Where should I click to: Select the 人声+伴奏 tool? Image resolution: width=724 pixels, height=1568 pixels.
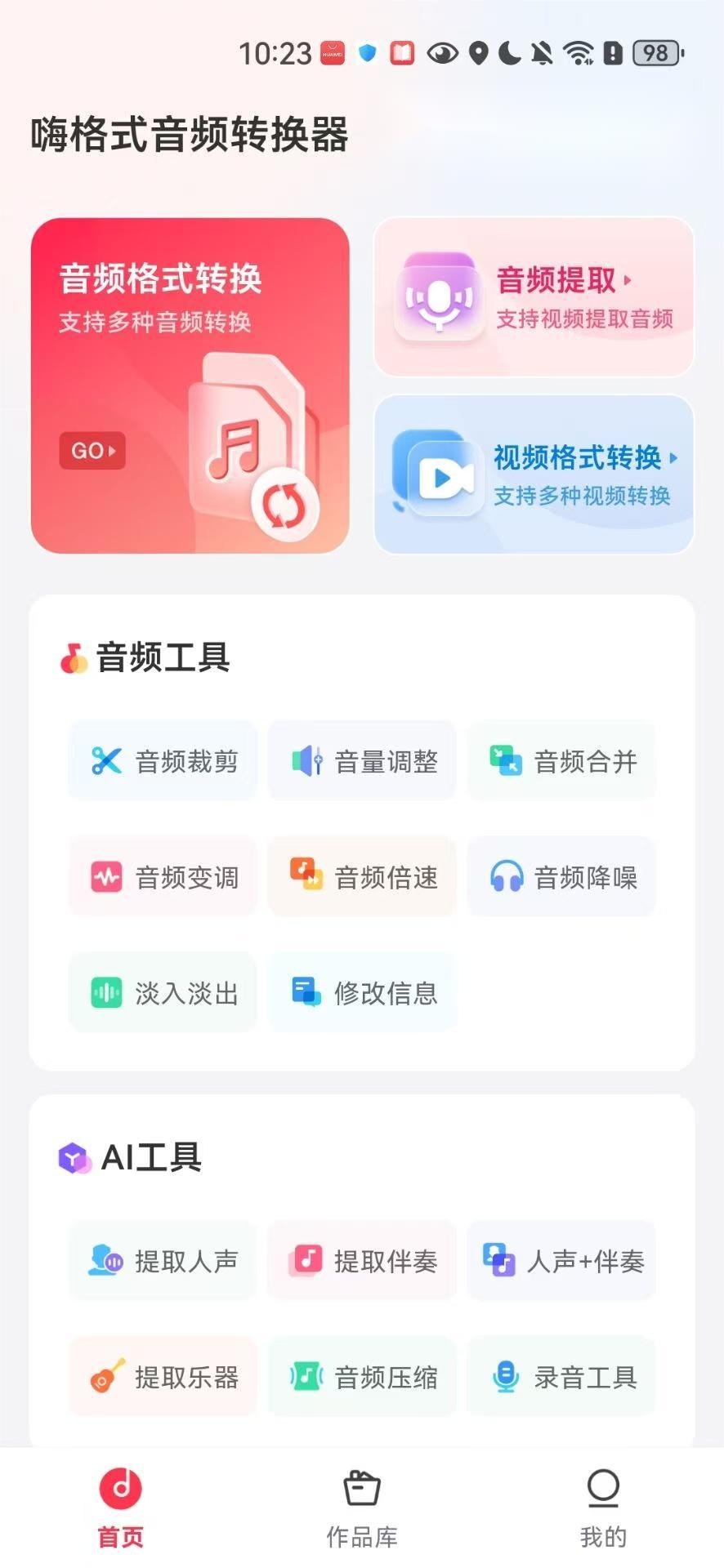[561, 1261]
